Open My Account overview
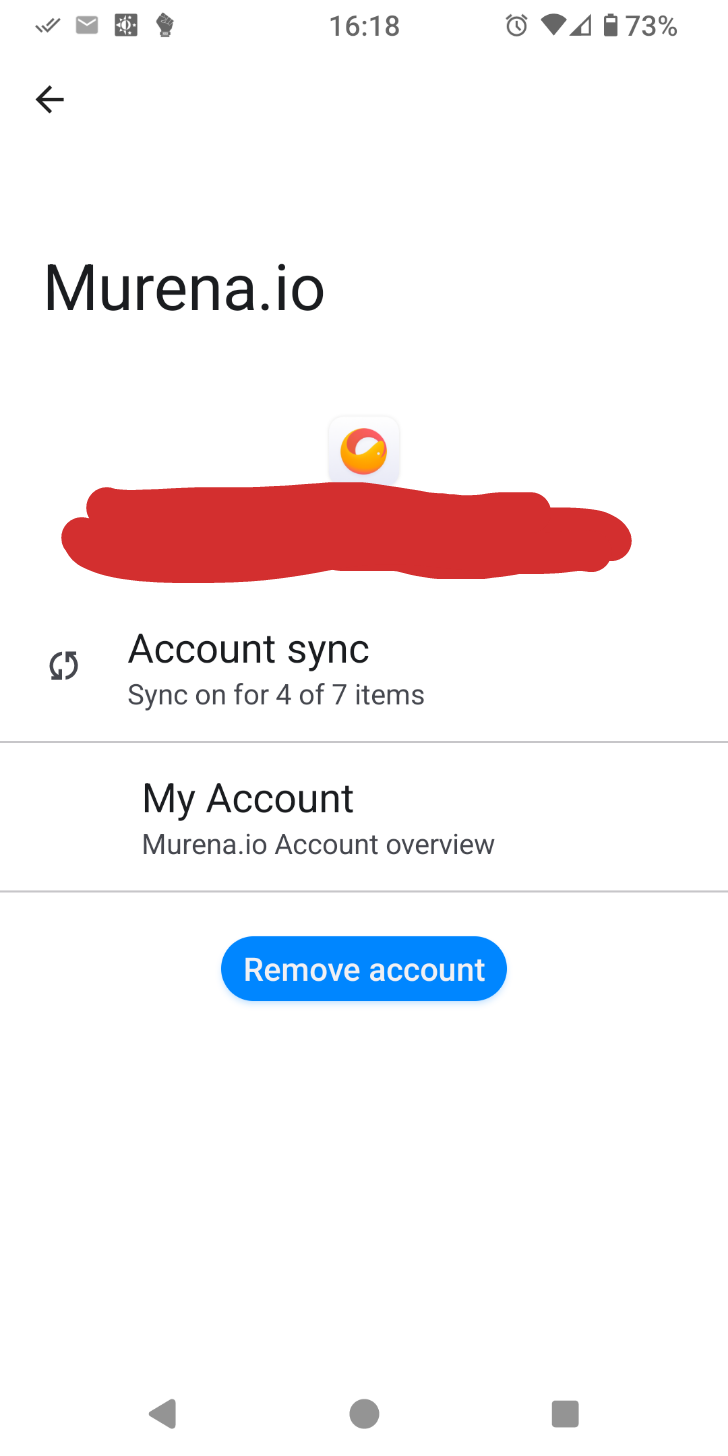The height and width of the screenshot is (1456, 728). tap(364, 817)
